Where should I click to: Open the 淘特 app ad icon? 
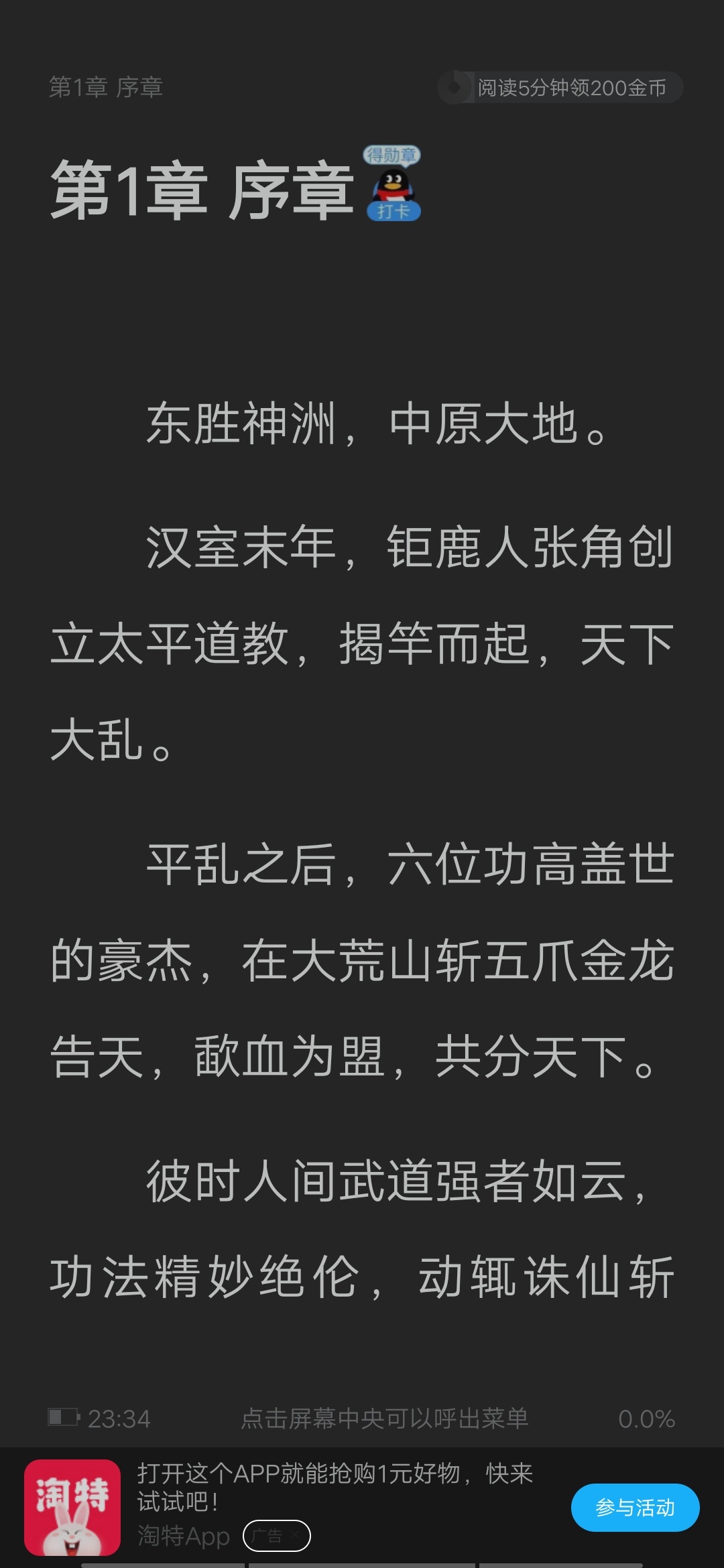coord(72,1508)
